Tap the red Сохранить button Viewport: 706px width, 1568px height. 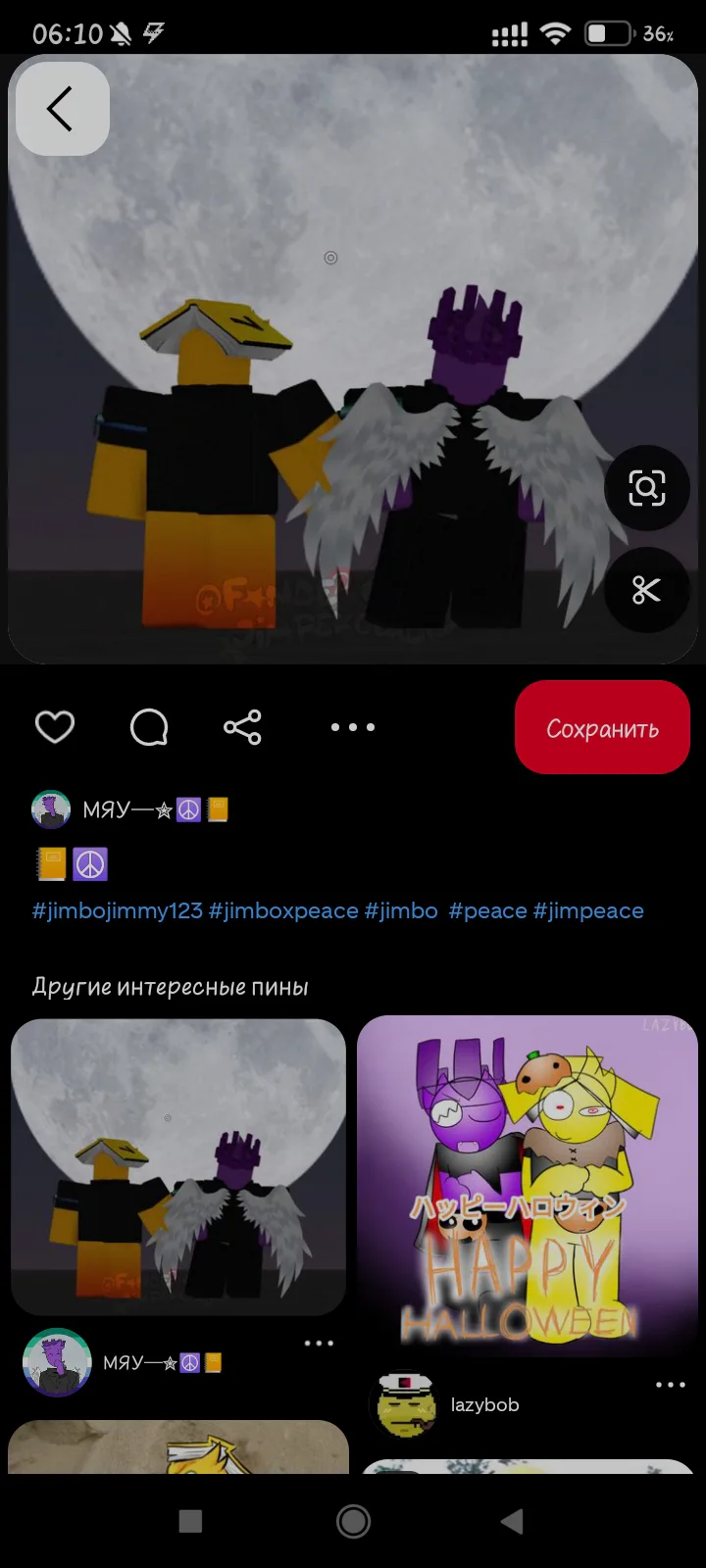click(x=602, y=728)
